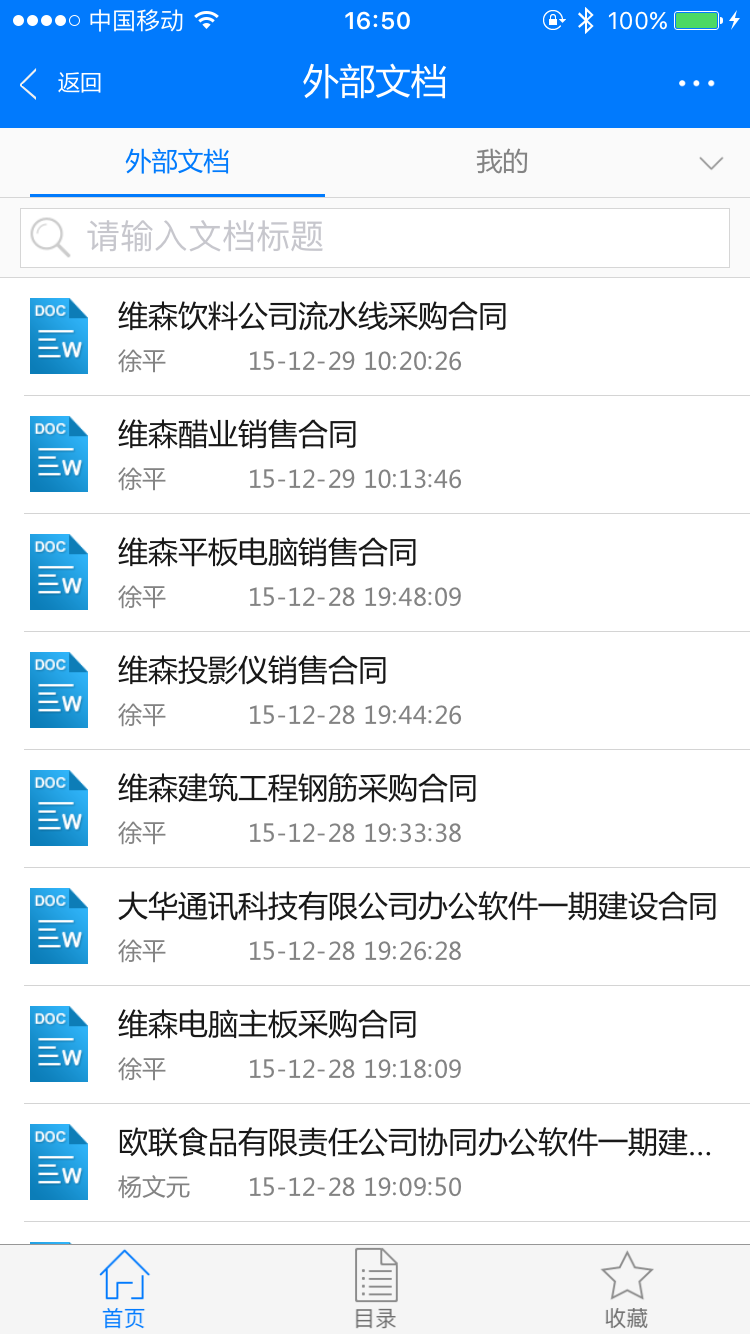This screenshot has width=750, height=1334.
Task: Go to the 首页 tab
Action: pos(124,1290)
